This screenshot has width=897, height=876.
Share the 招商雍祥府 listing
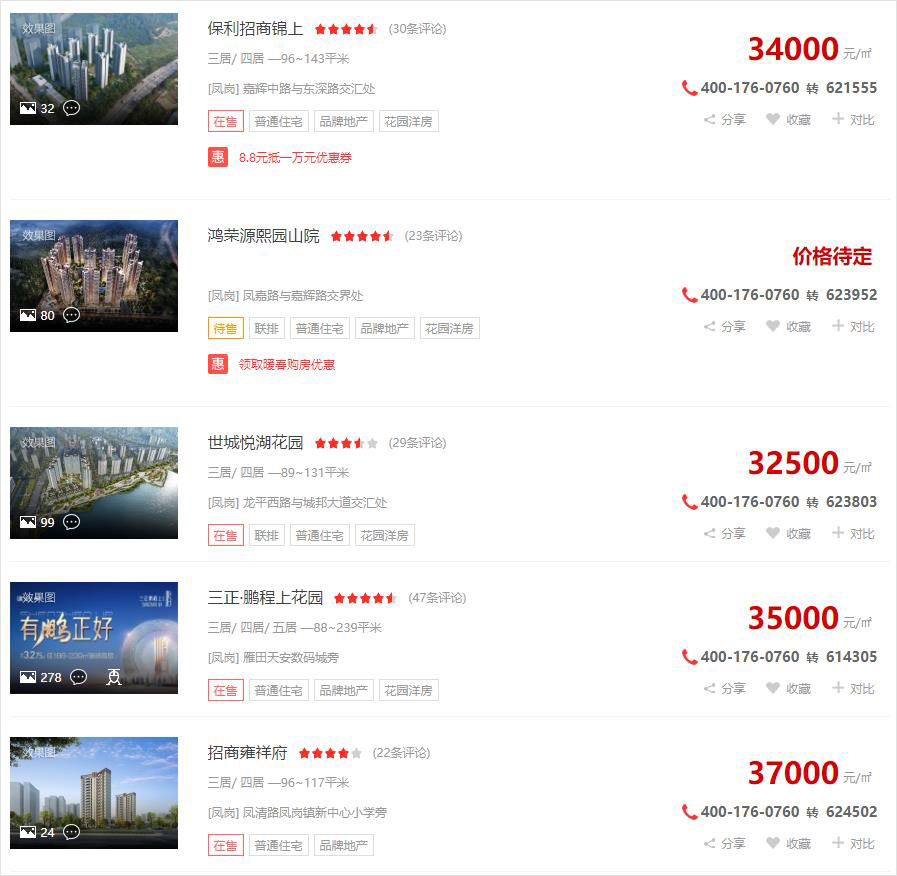(725, 844)
